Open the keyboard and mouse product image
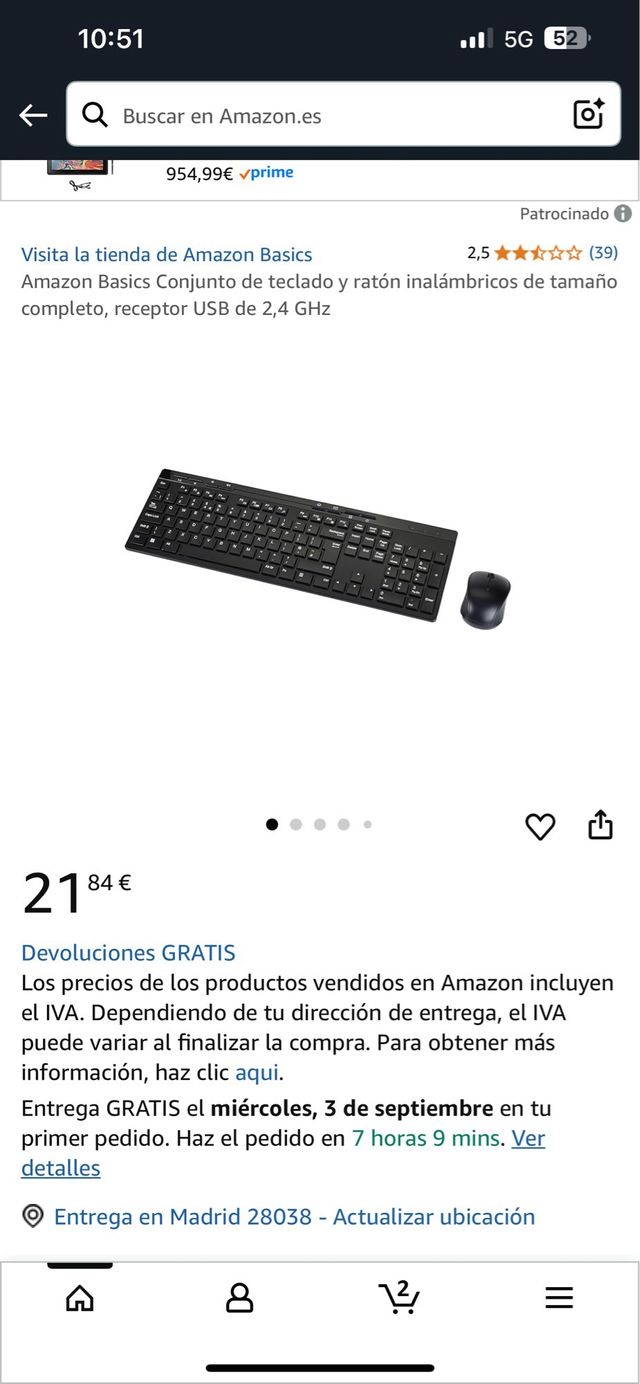The image size is (640, 1384). 320,548
